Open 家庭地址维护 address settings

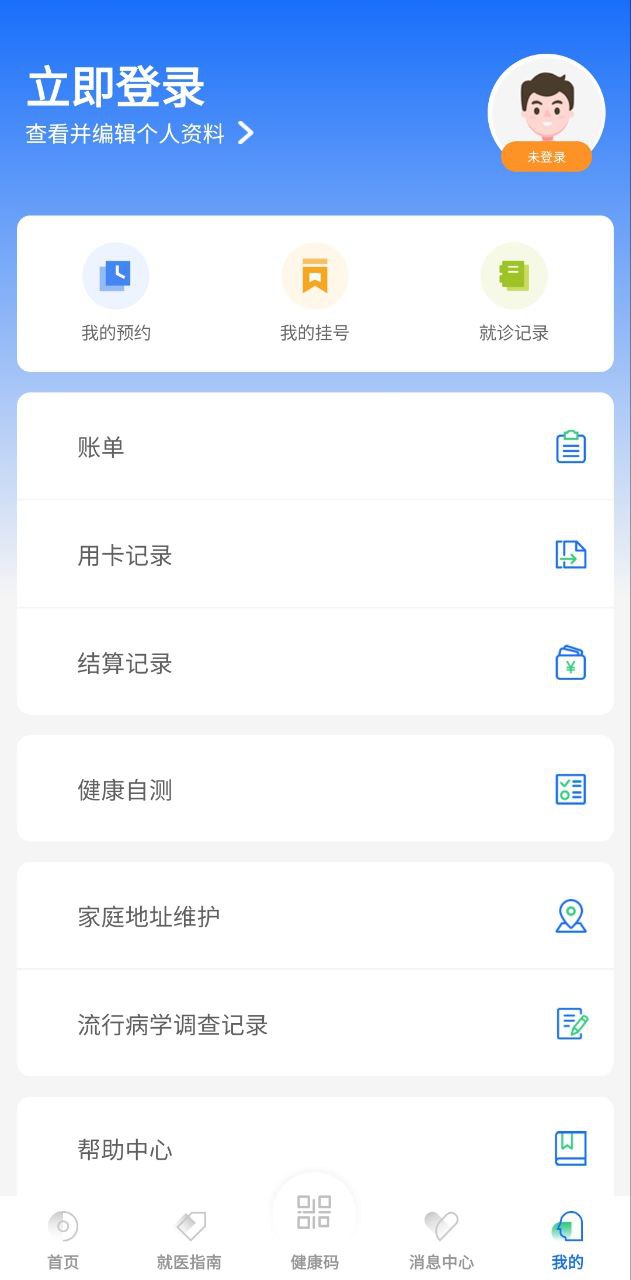pyautogui.click(x=315, y=916)
